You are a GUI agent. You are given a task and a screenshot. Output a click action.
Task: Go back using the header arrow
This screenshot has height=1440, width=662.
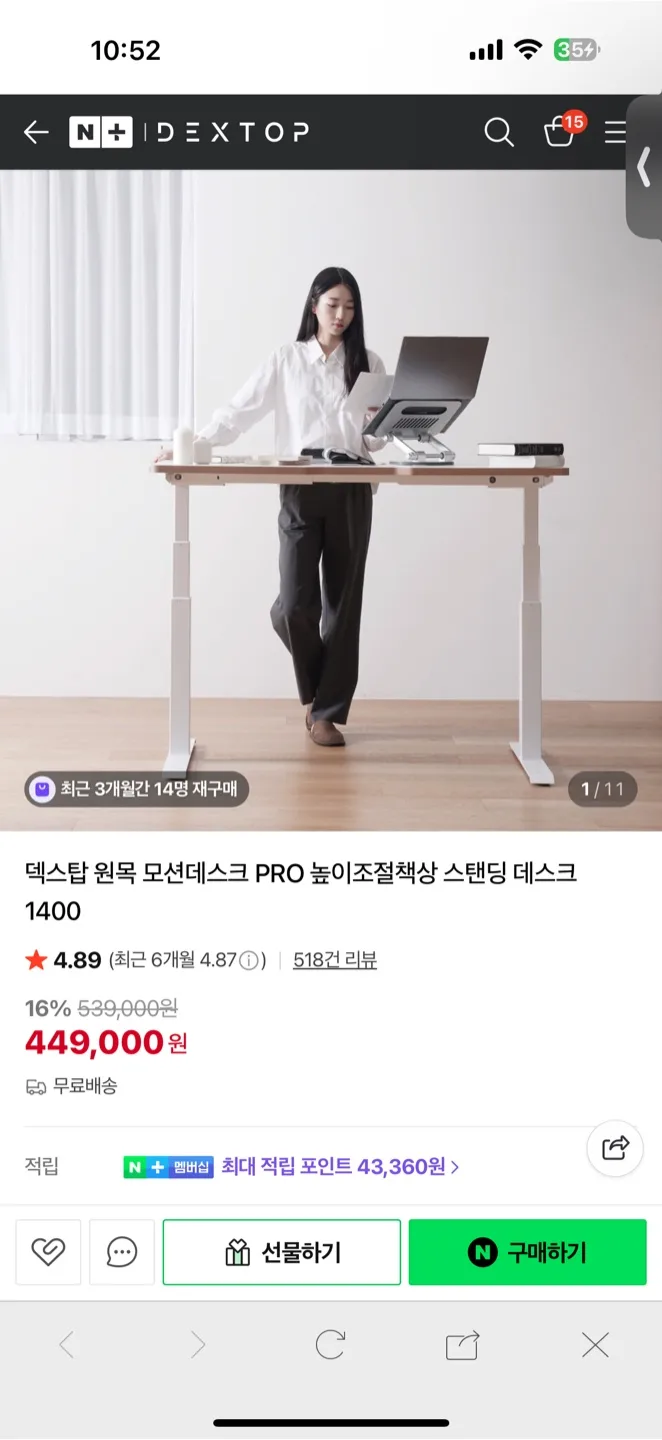tap(36, 132)
